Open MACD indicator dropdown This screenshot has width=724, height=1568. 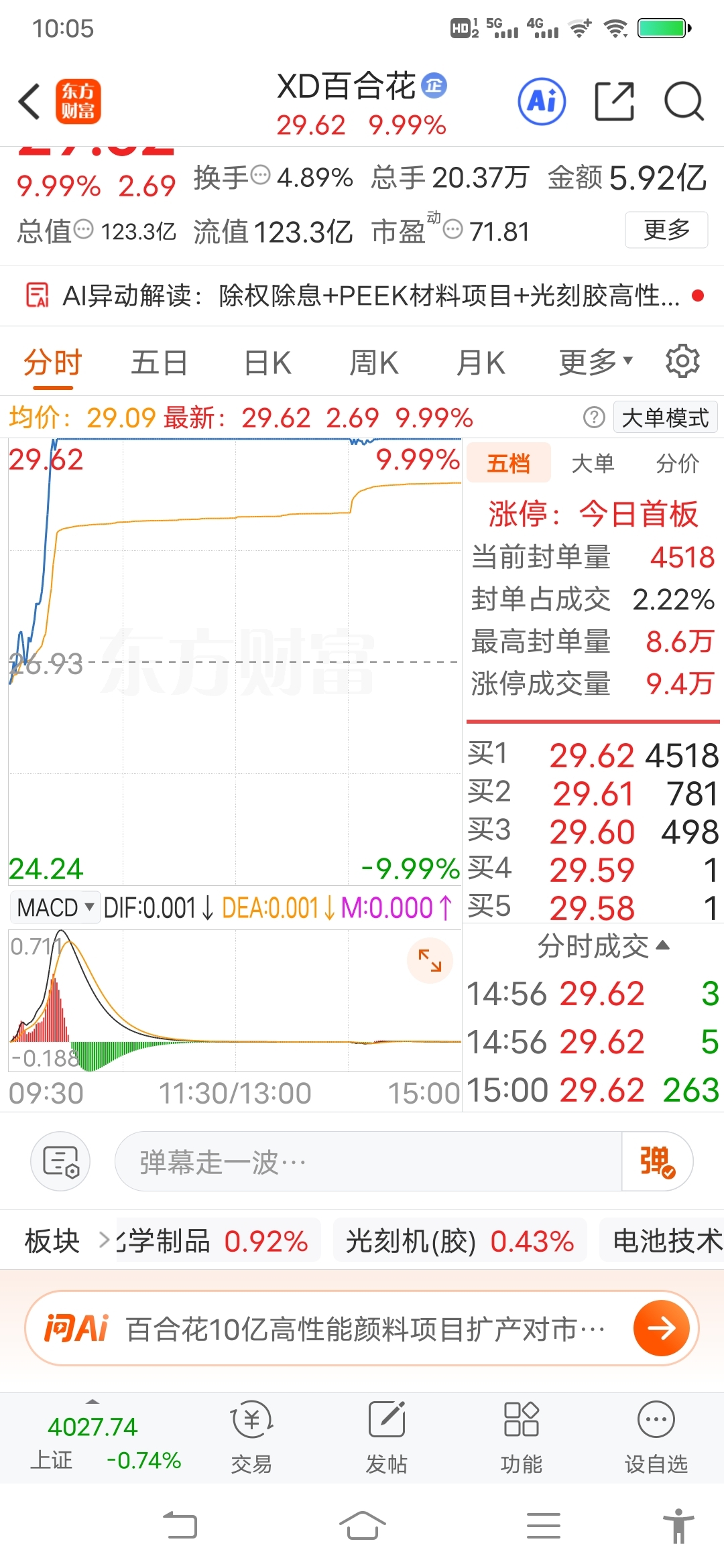click(x=55, y=908)
